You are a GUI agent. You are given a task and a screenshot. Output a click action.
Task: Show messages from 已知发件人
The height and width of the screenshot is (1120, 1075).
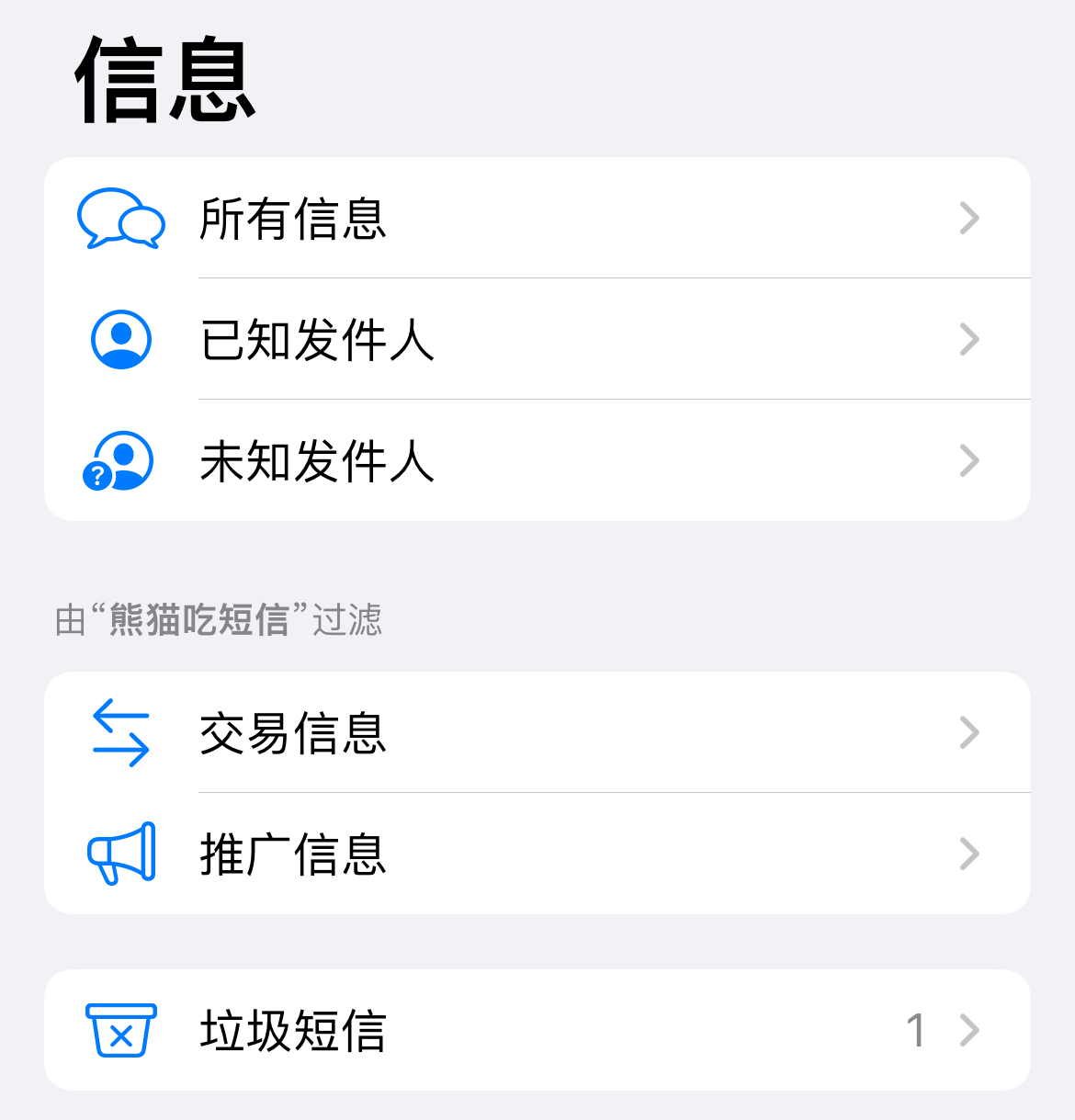coord(537,340)
